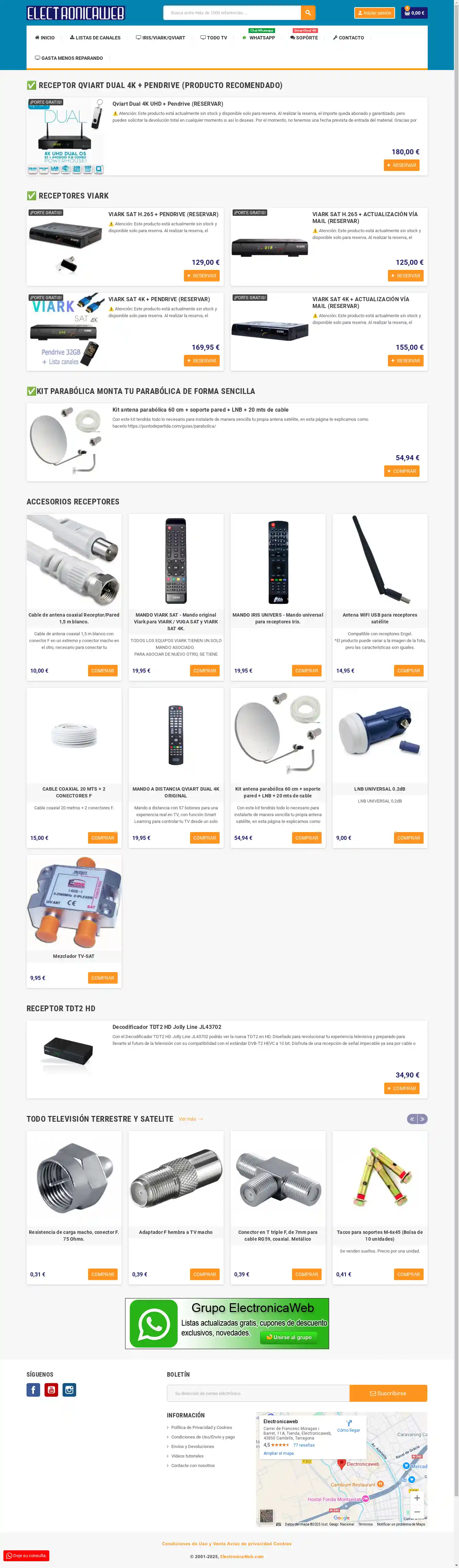Open the Contacto page
This screenshot has width=459, height=1568.
(348, 38)
